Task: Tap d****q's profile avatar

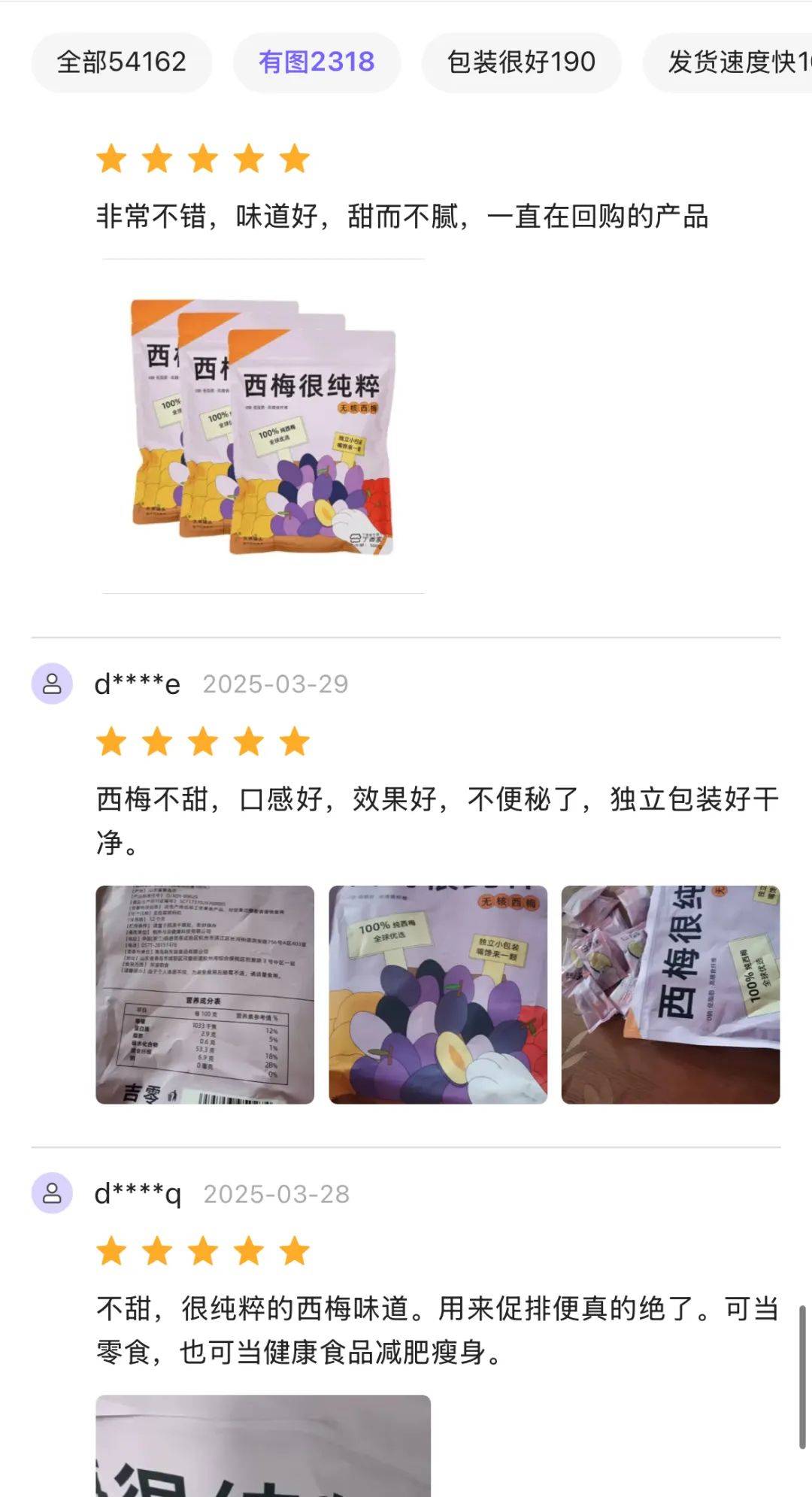Action: tap(52, 1193)
